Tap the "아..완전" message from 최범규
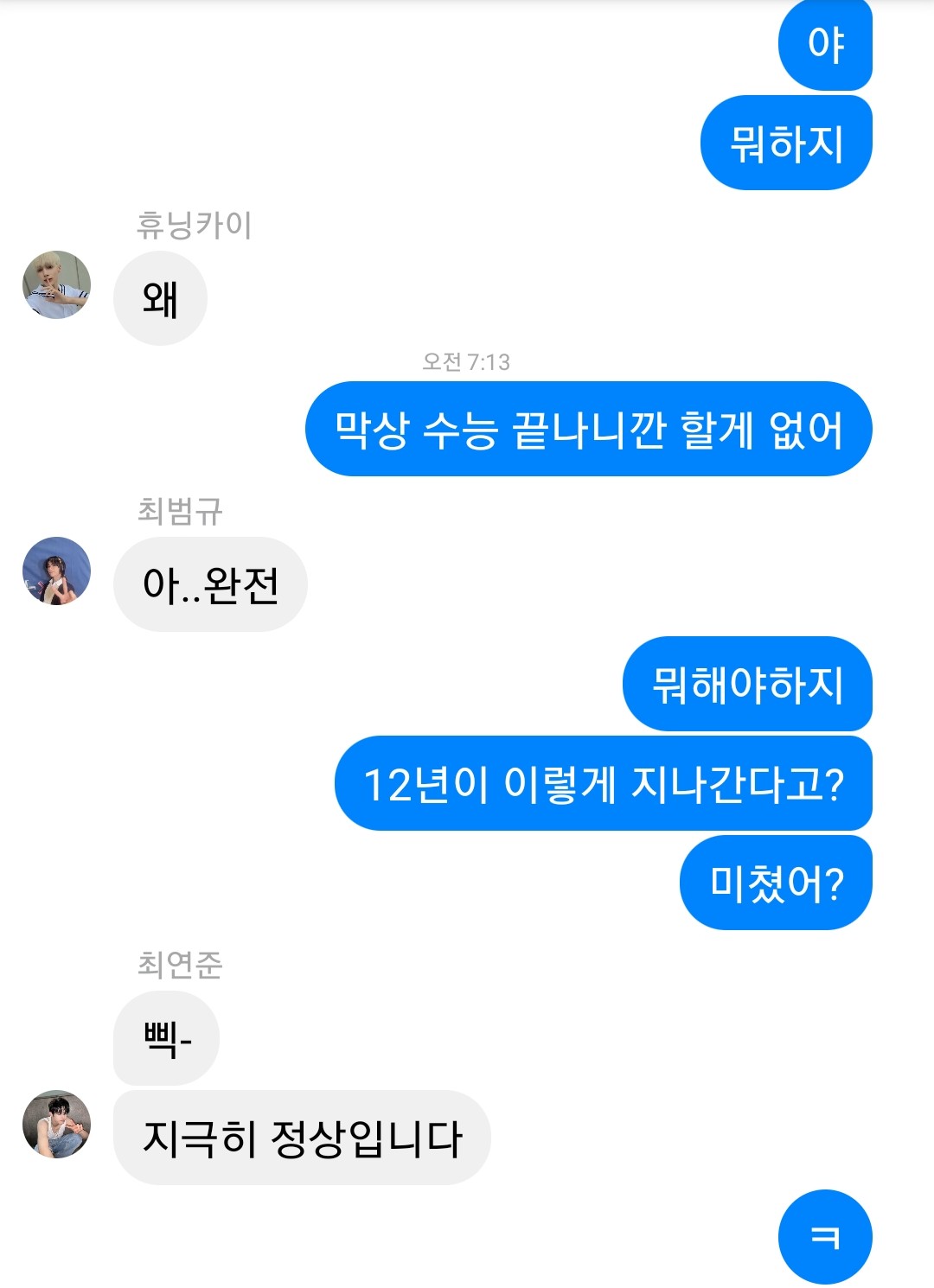The image size is (934, 1288). (x=210, y=584)
